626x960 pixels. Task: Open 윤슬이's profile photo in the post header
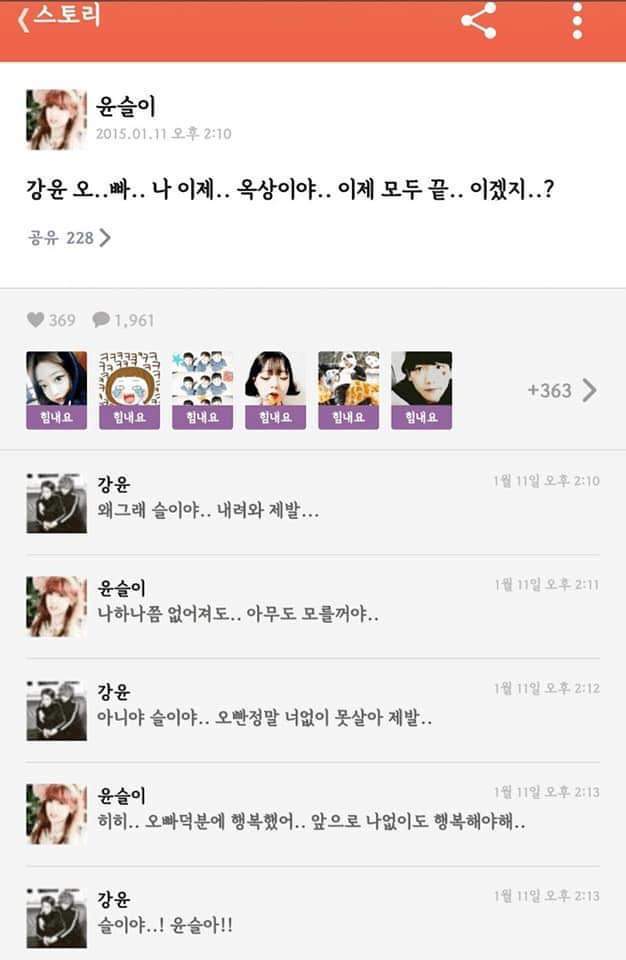coord(56,119)
